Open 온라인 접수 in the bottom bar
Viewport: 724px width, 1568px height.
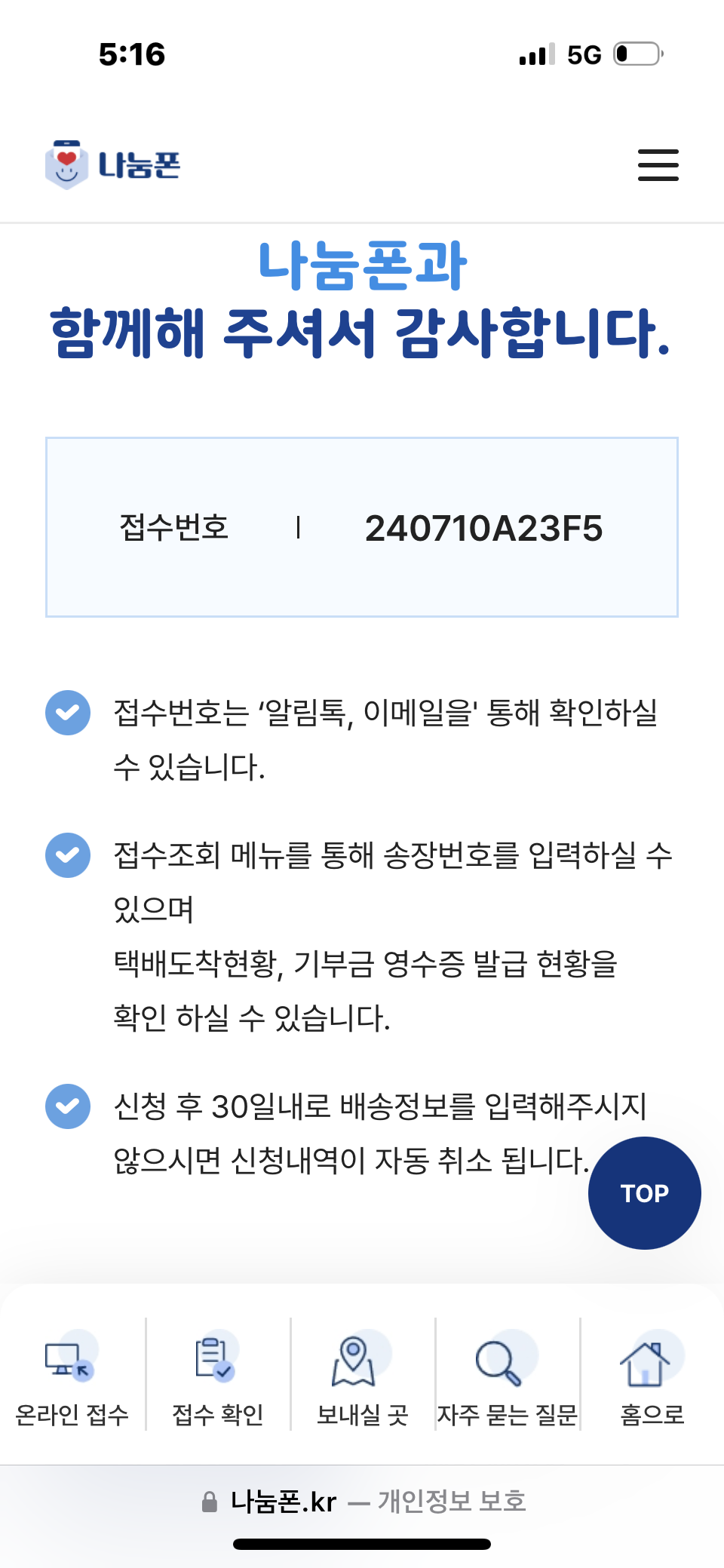(72, 1377)
